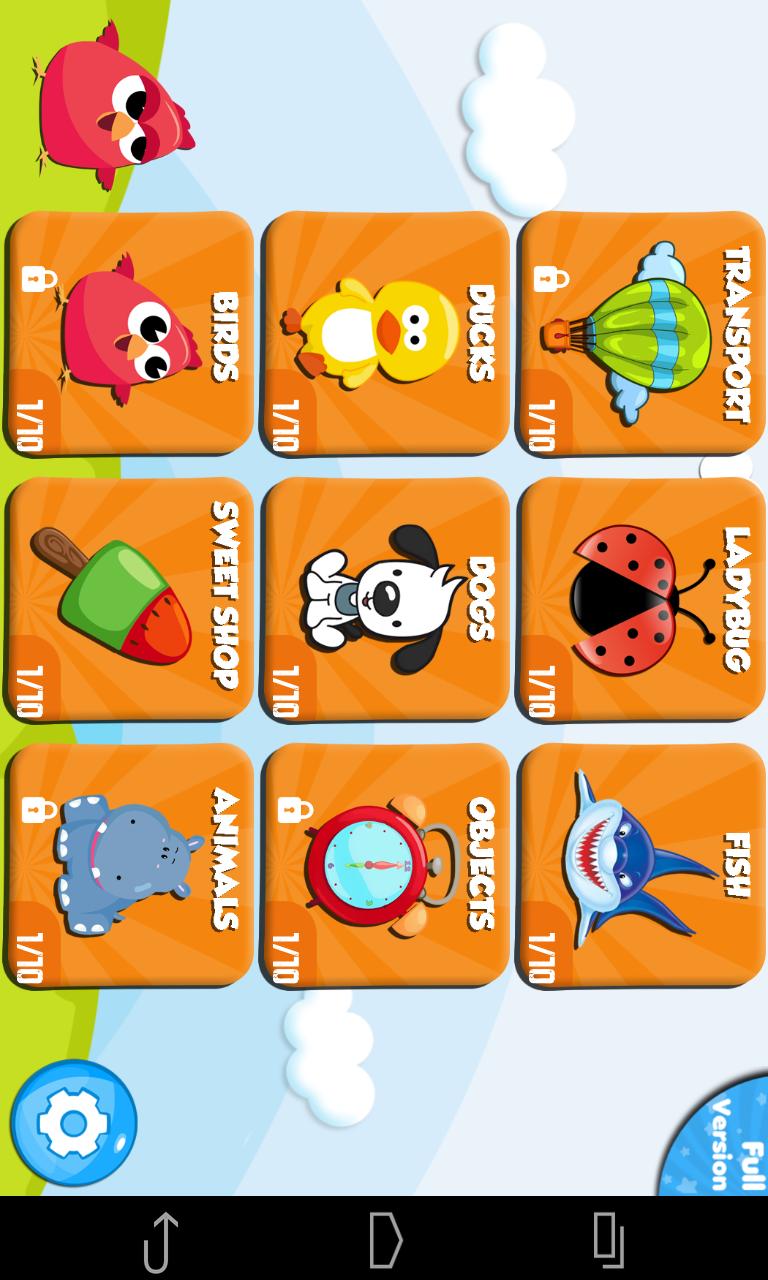The height and width of the screenshot is (1280, 768).
Task: Choose the Sweet Shop popsicle category
Action: click(130, 600)
